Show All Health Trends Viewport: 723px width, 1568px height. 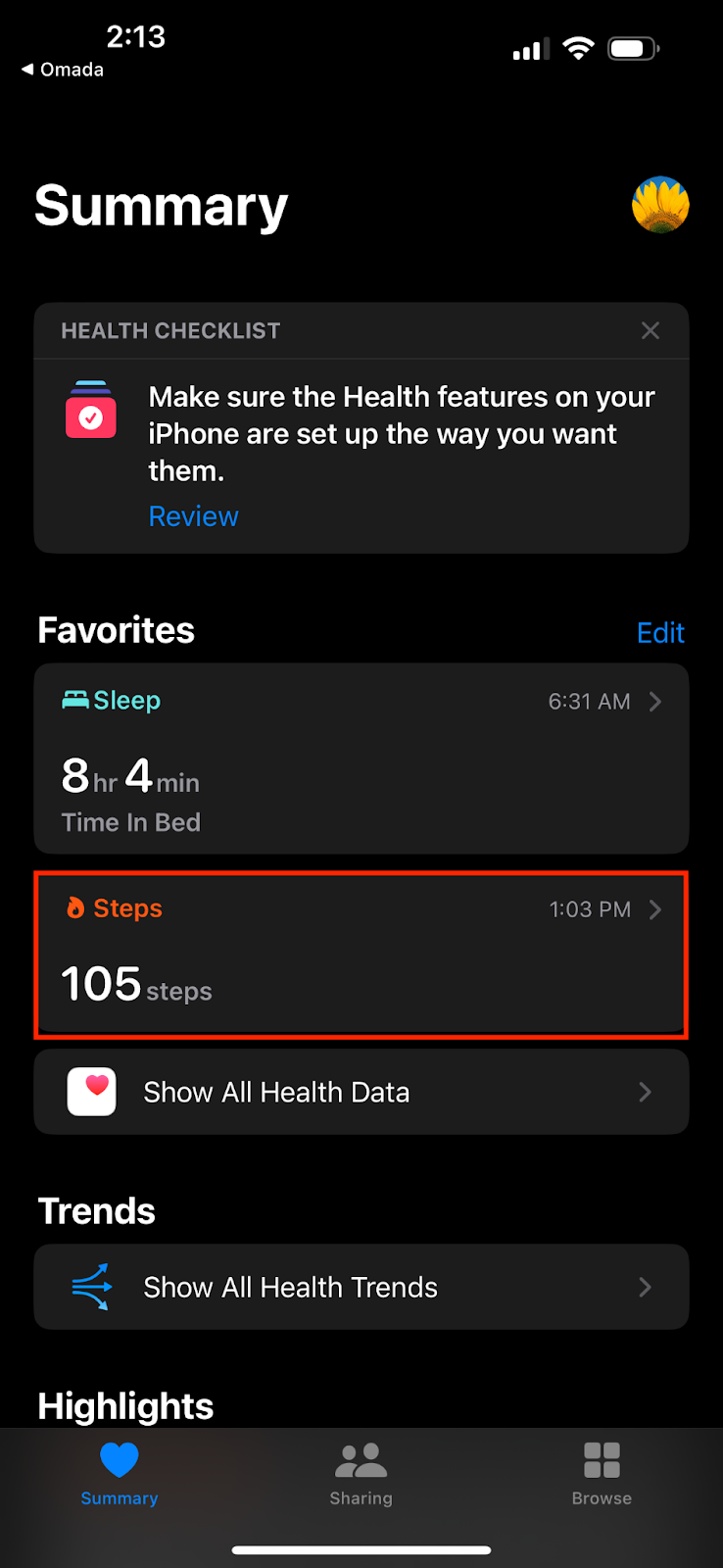pyautogui.click(x=361, y=1287)
